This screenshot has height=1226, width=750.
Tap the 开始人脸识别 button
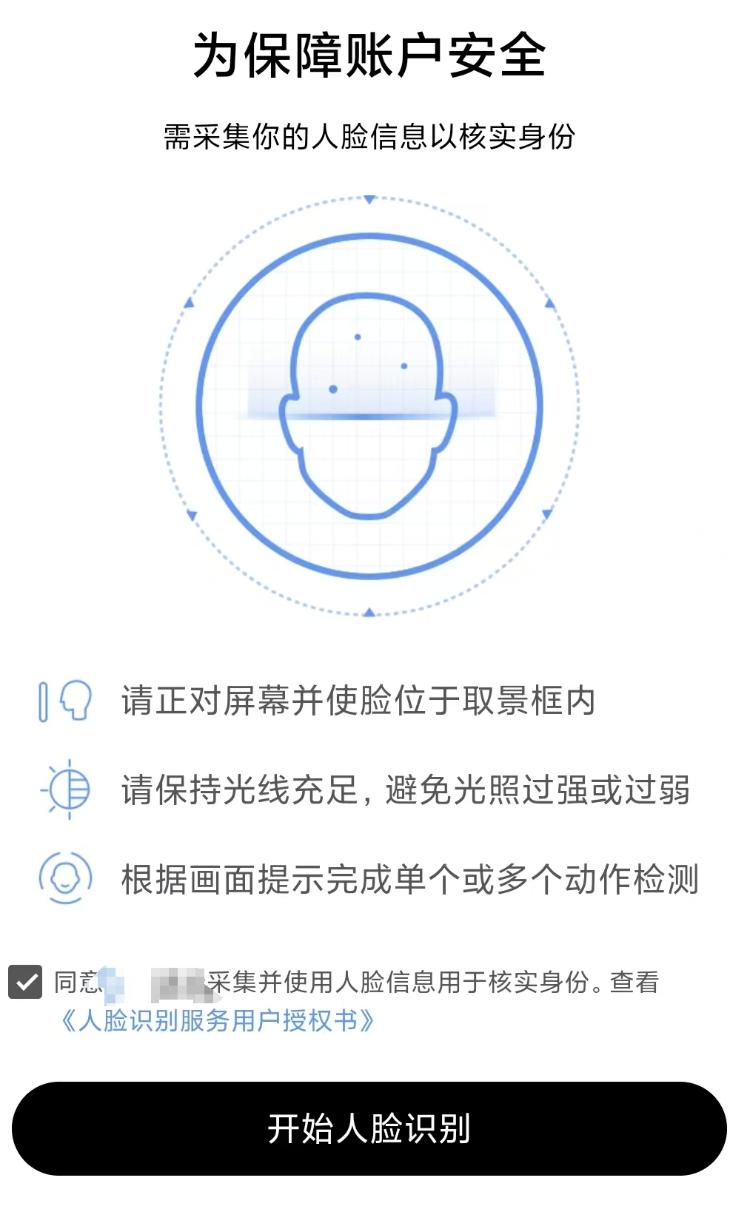(369, 1128)
